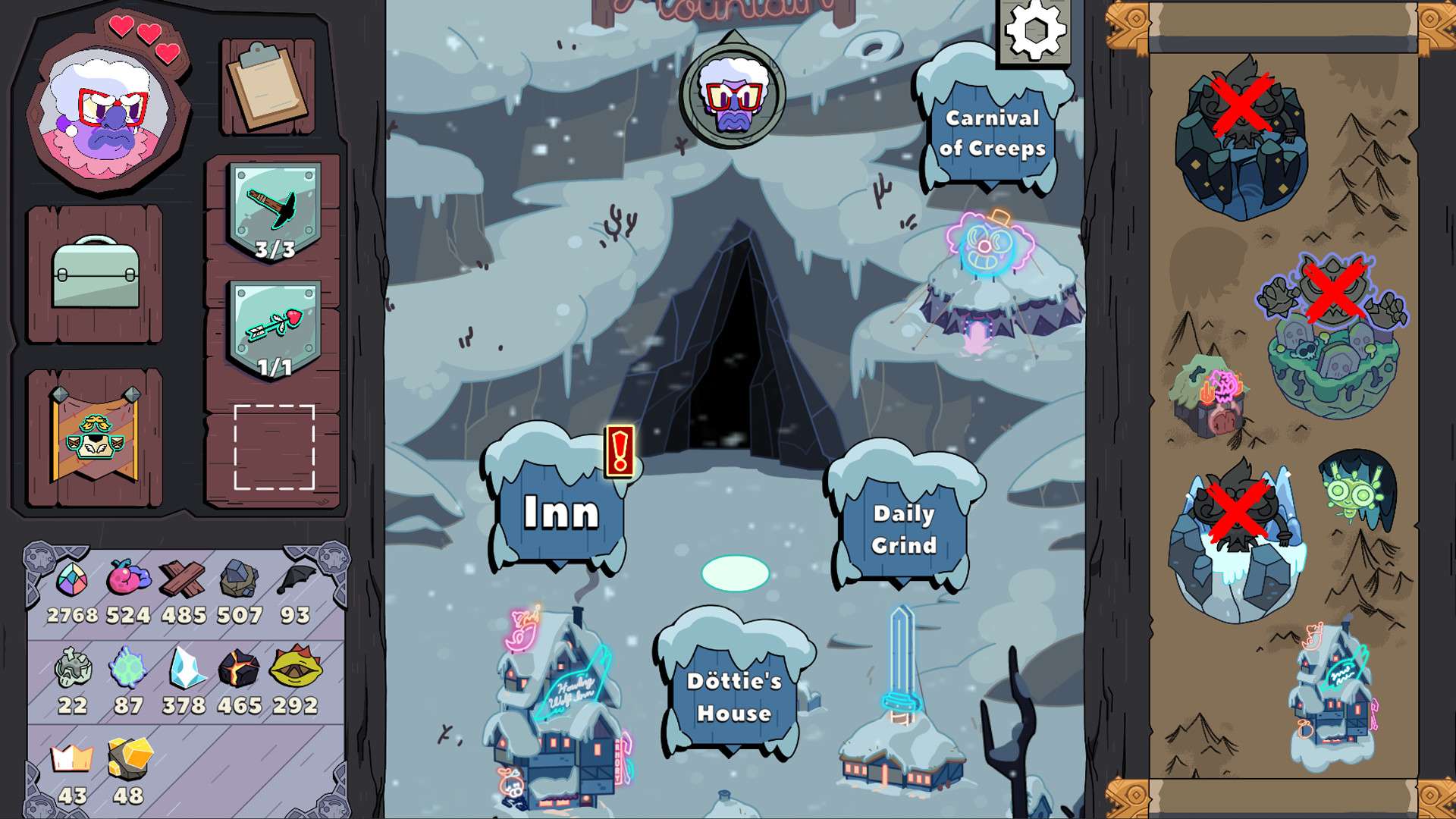Open the clipboard quest log
Screen dimensions: 1456x819
pos(268,87)
